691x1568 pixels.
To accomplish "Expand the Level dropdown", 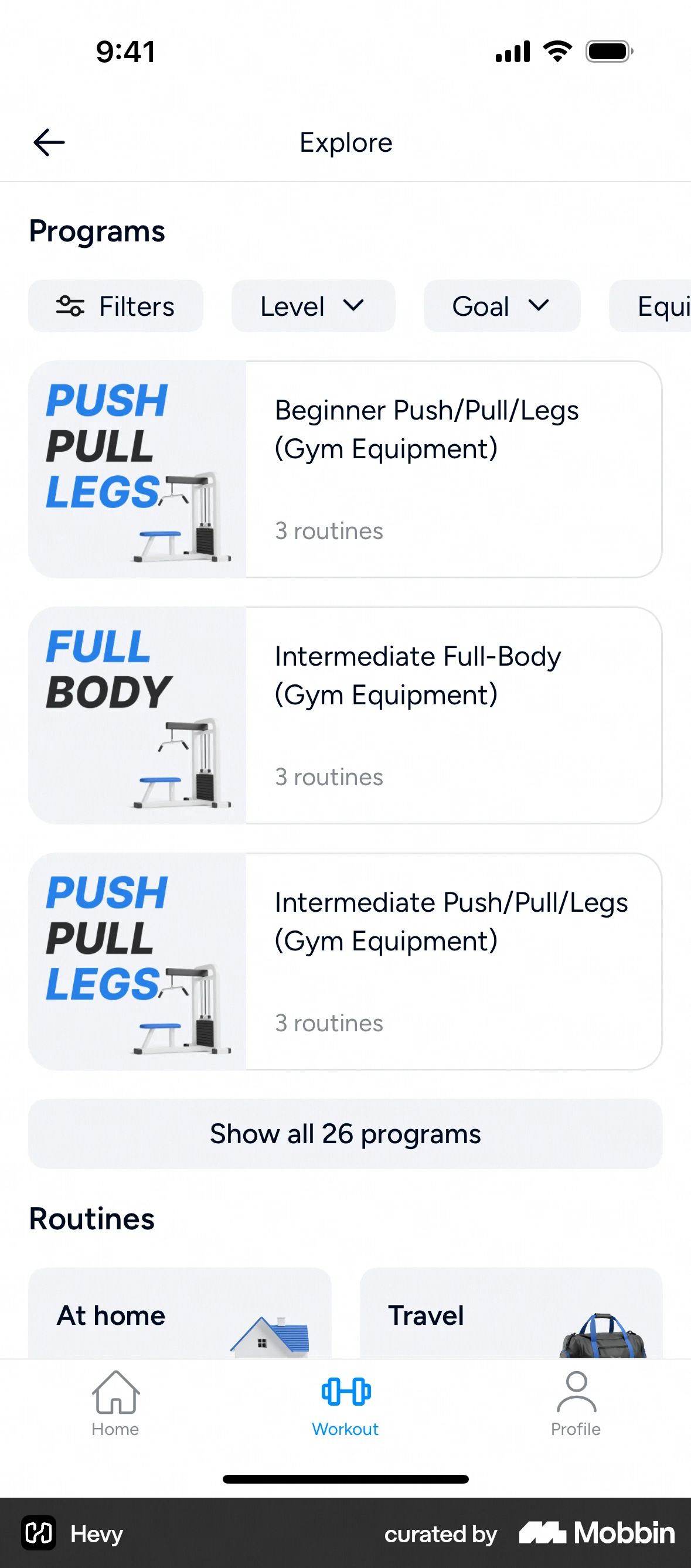I will [x=313, y=306].
